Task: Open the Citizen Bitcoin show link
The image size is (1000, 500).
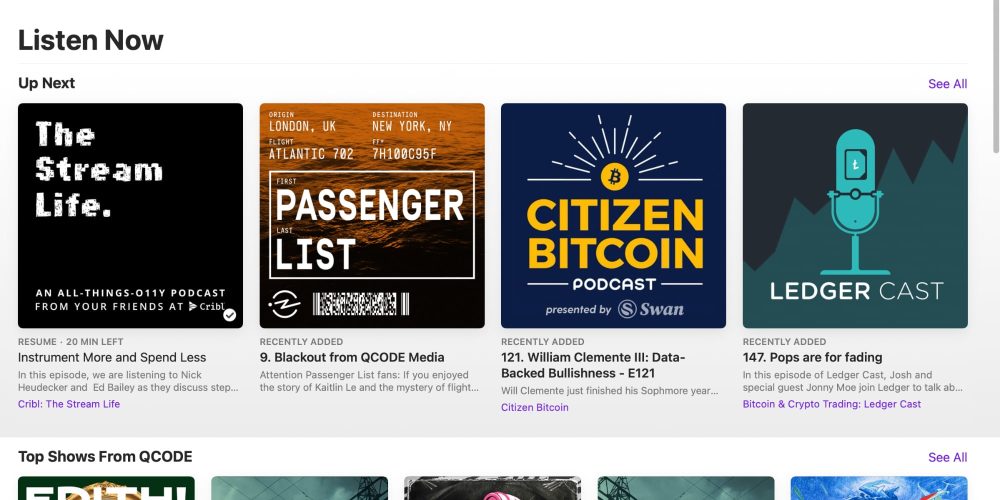Action: click(x=534, y=407)
